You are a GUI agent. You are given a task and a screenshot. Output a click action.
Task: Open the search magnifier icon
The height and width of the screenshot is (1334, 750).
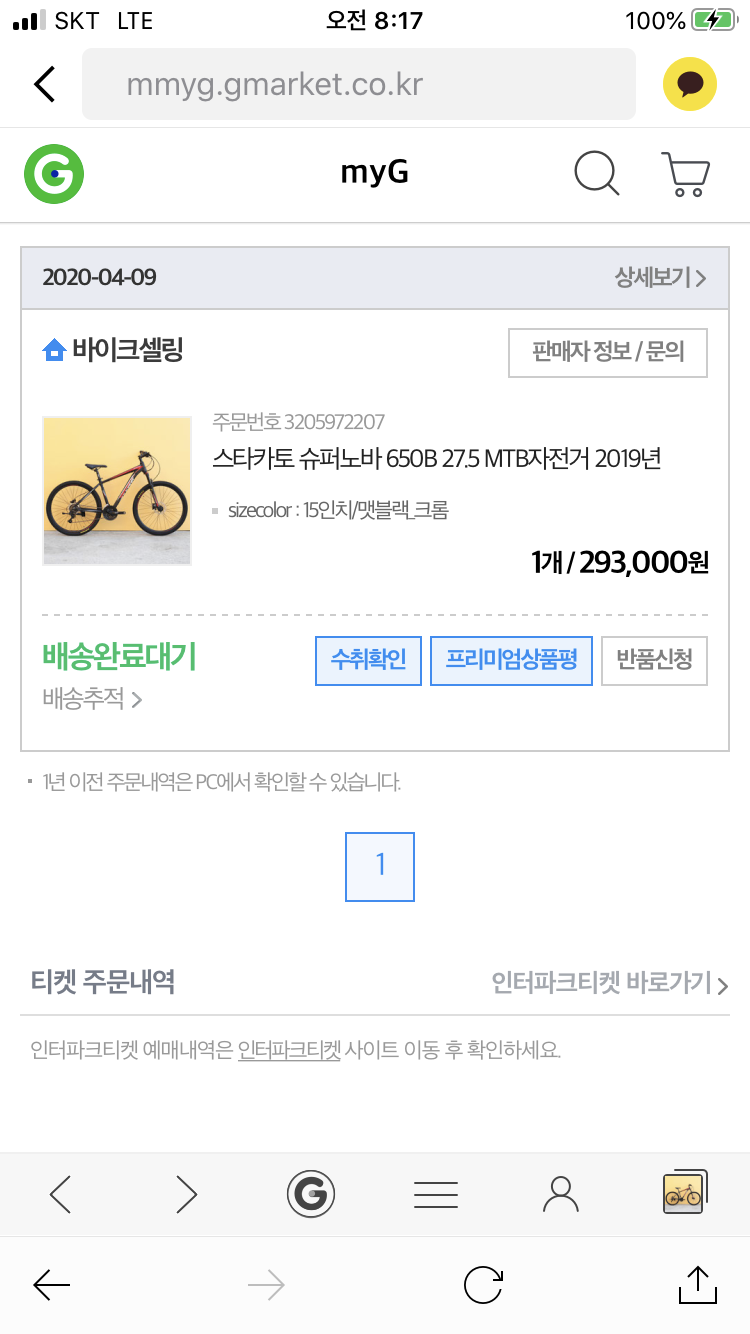click(x=597, y=174)
